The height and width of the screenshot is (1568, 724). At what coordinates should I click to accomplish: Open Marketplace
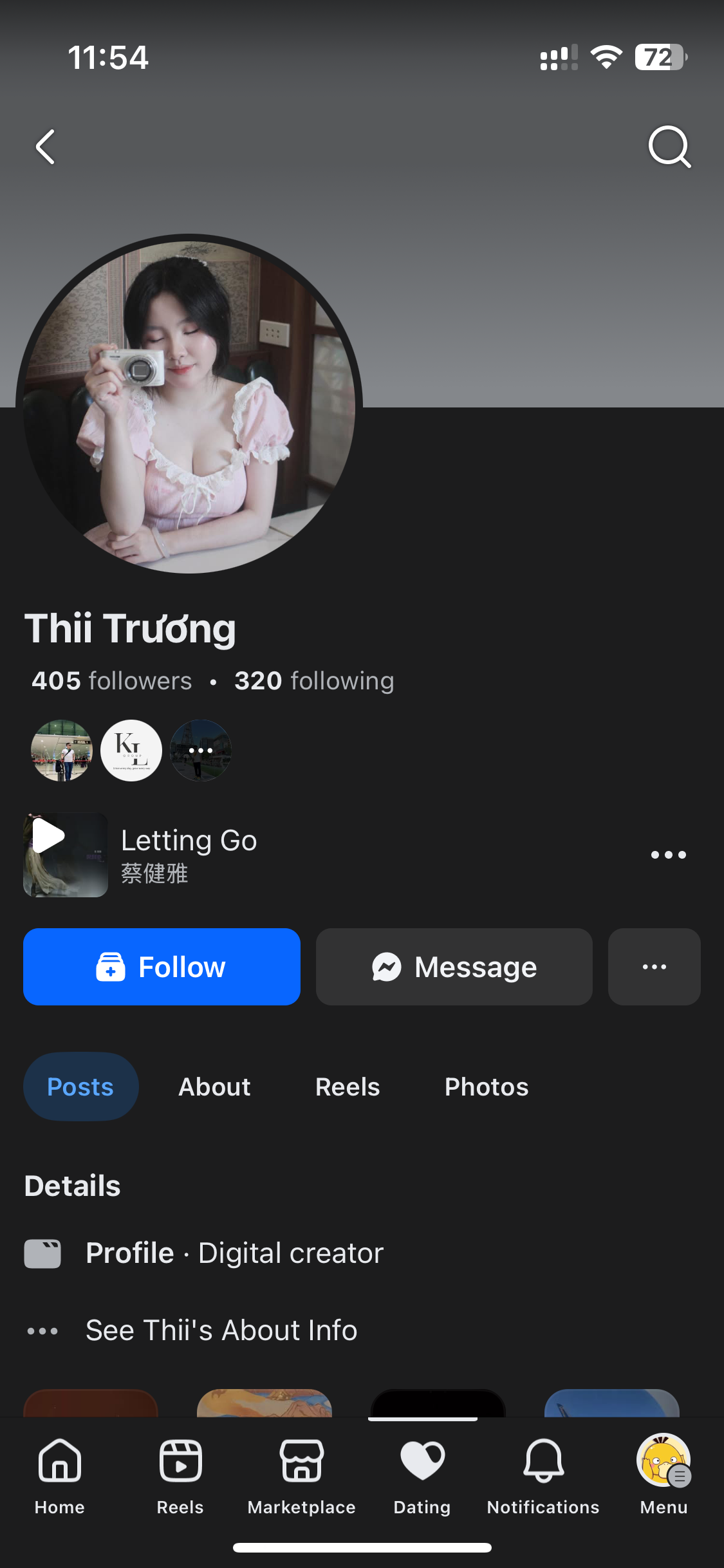tap(301, 1473)
